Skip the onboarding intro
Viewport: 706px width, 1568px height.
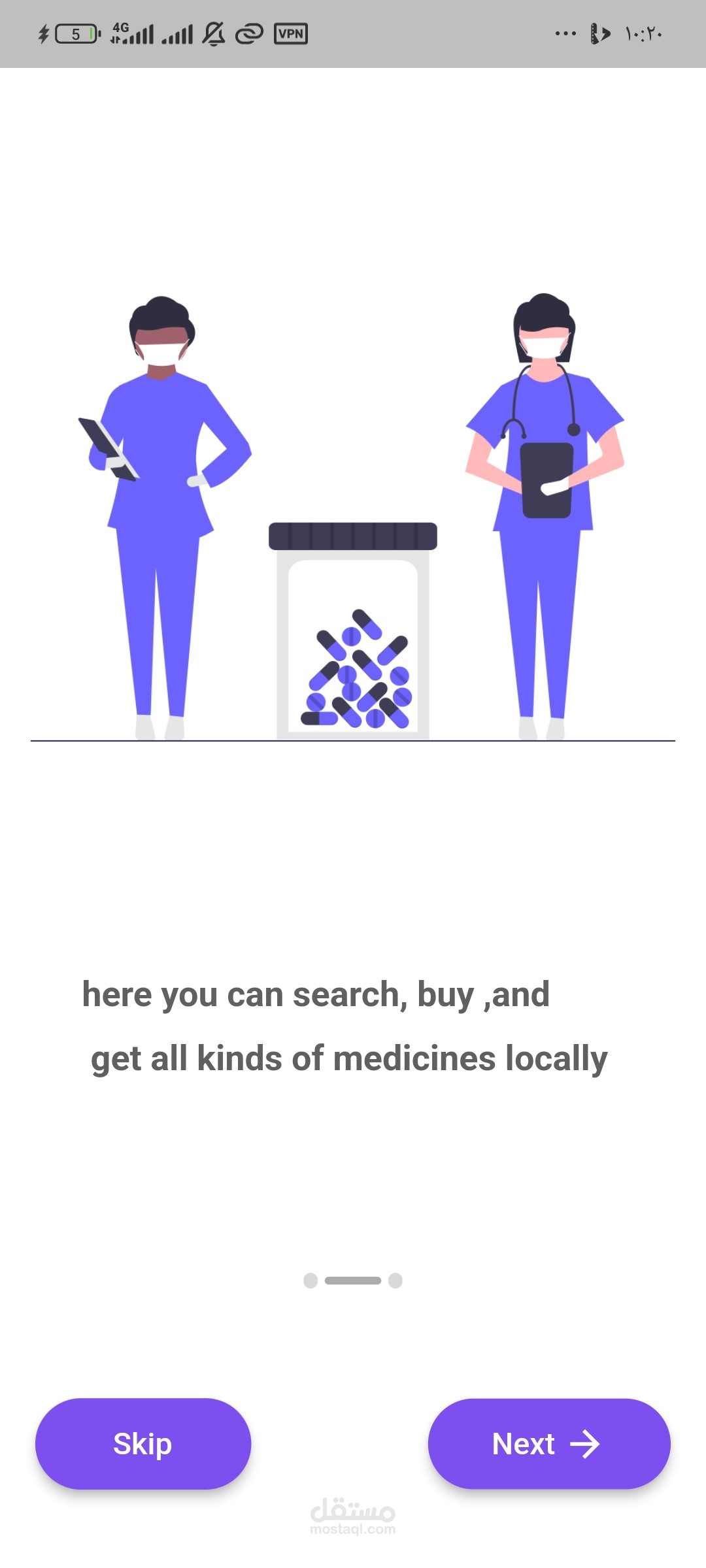point(143,1443)
